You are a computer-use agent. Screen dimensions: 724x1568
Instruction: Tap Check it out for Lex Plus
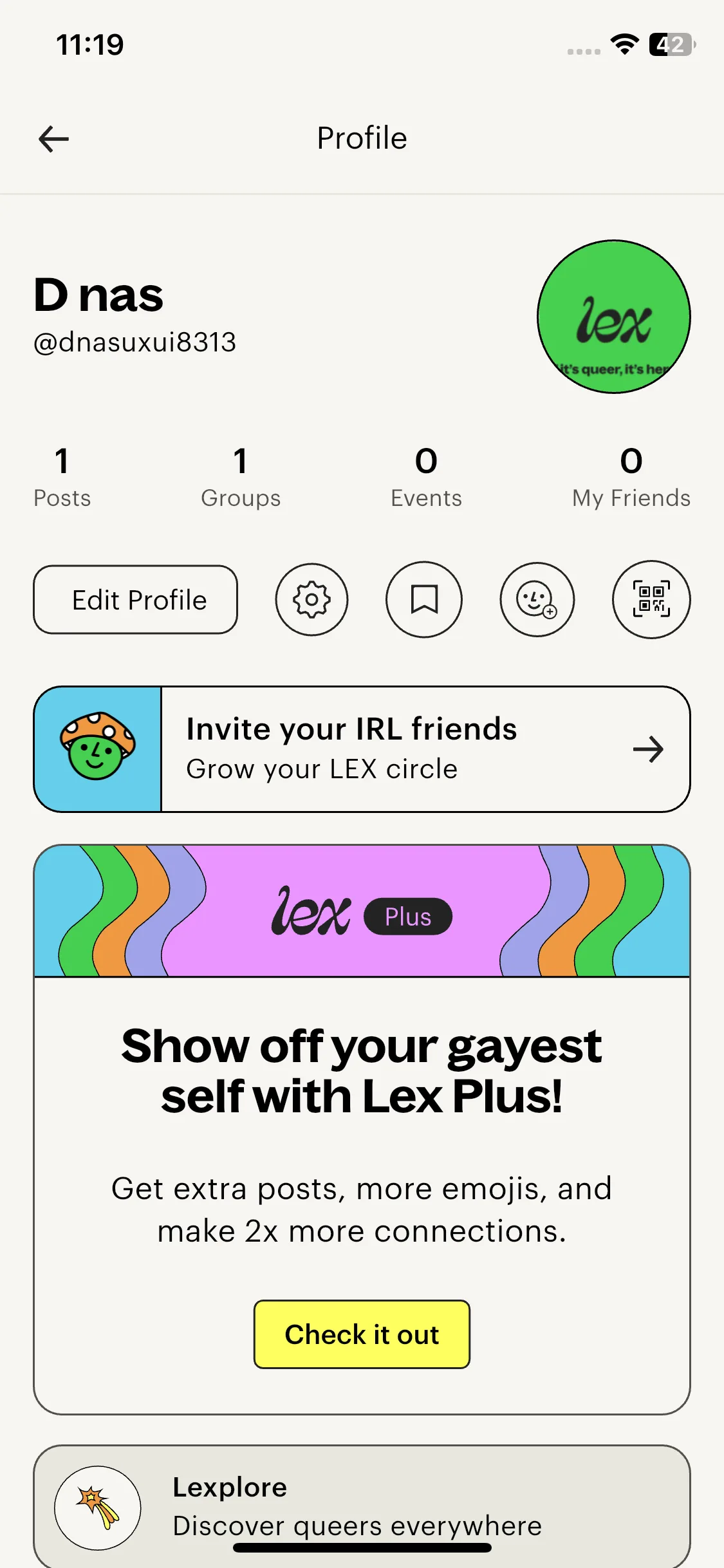pos(362,1334)
